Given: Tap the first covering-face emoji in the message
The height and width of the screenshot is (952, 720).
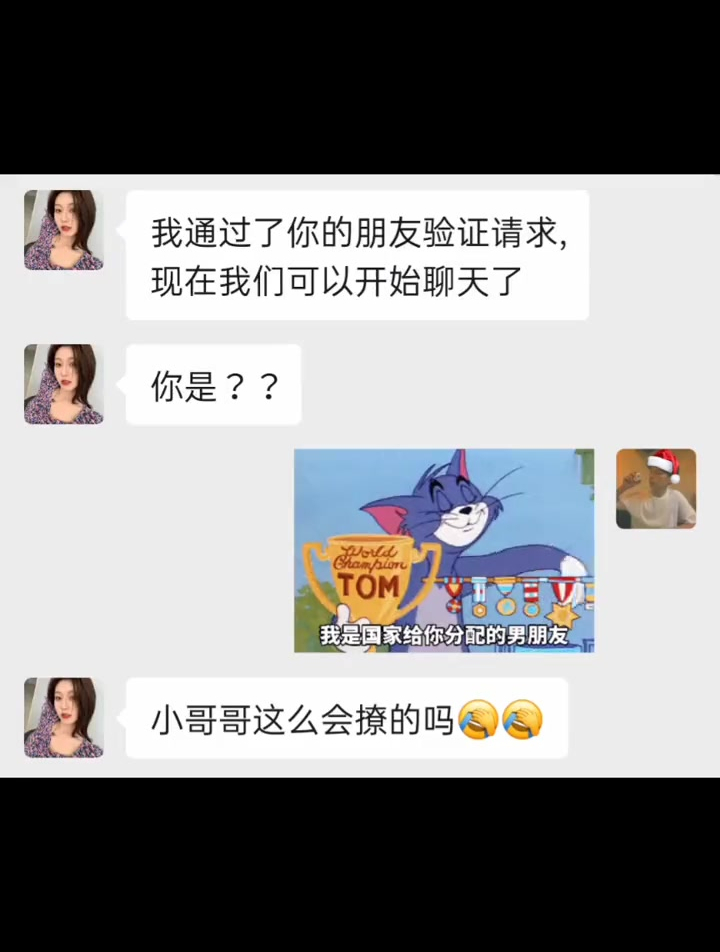Looking at the screenshot, I should click(x=478, y=720).
